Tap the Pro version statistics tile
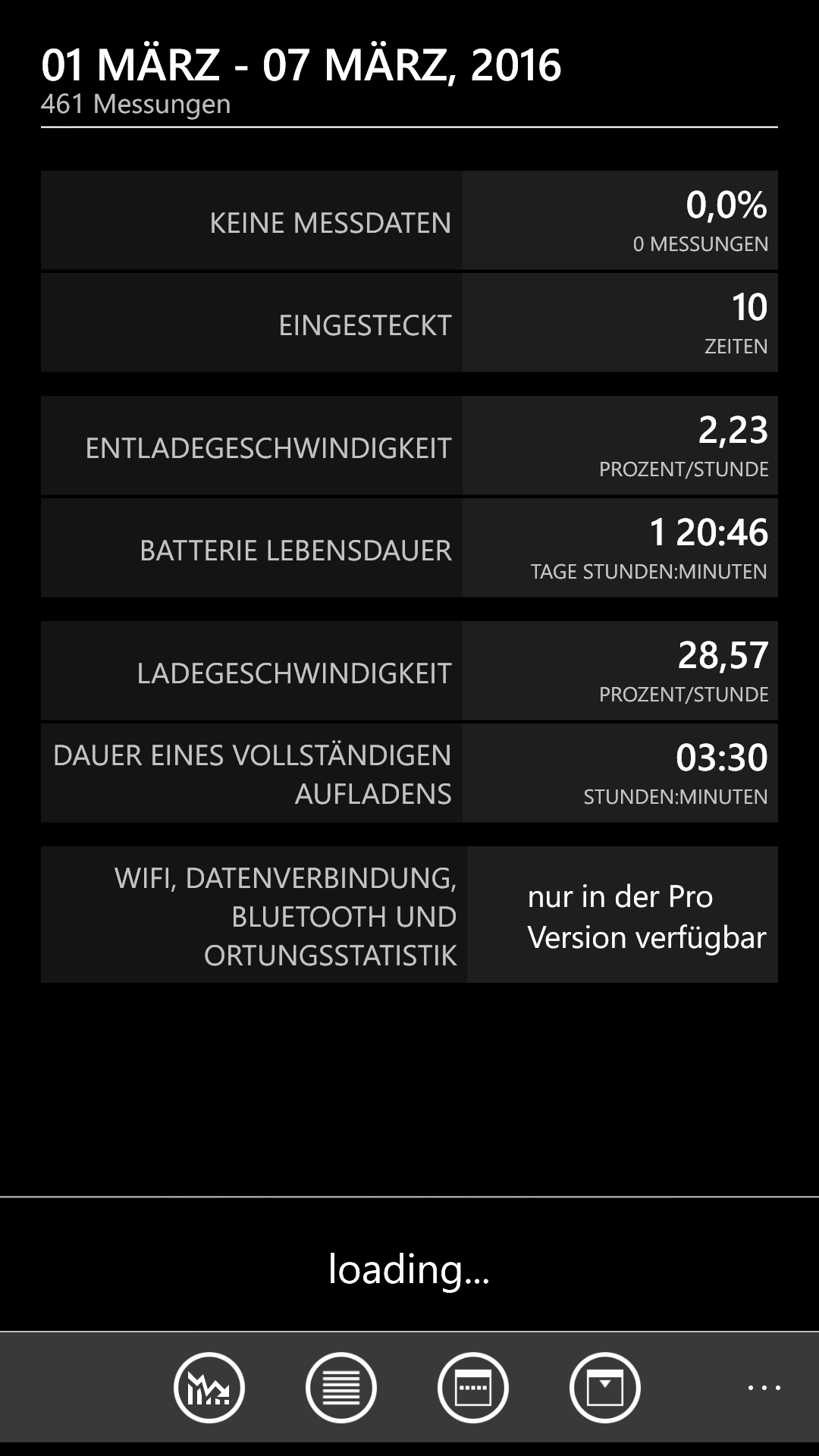The width and height of the screenshot is (819, 1456). 409,915
